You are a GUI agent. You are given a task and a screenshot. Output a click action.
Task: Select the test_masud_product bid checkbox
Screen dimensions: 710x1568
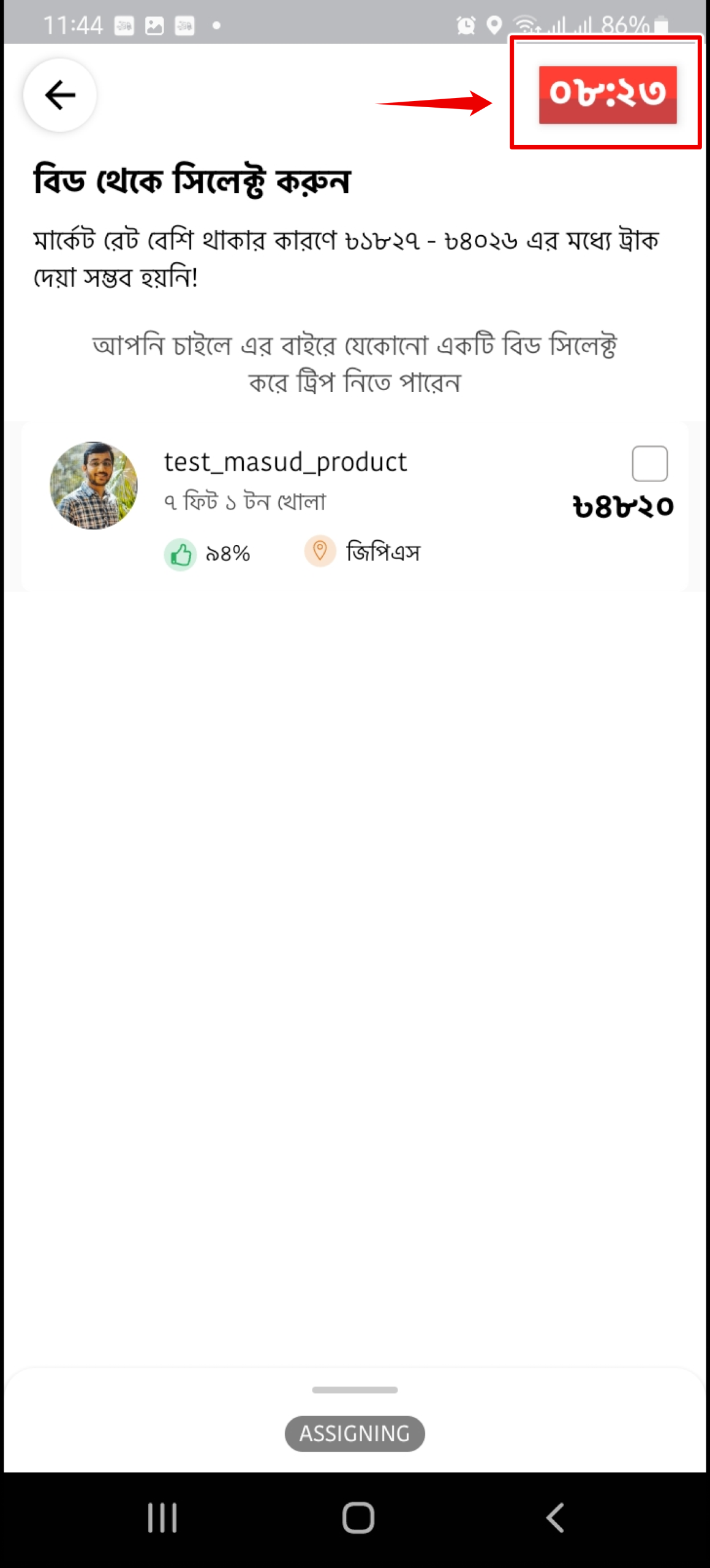click(x=649, y=464)
